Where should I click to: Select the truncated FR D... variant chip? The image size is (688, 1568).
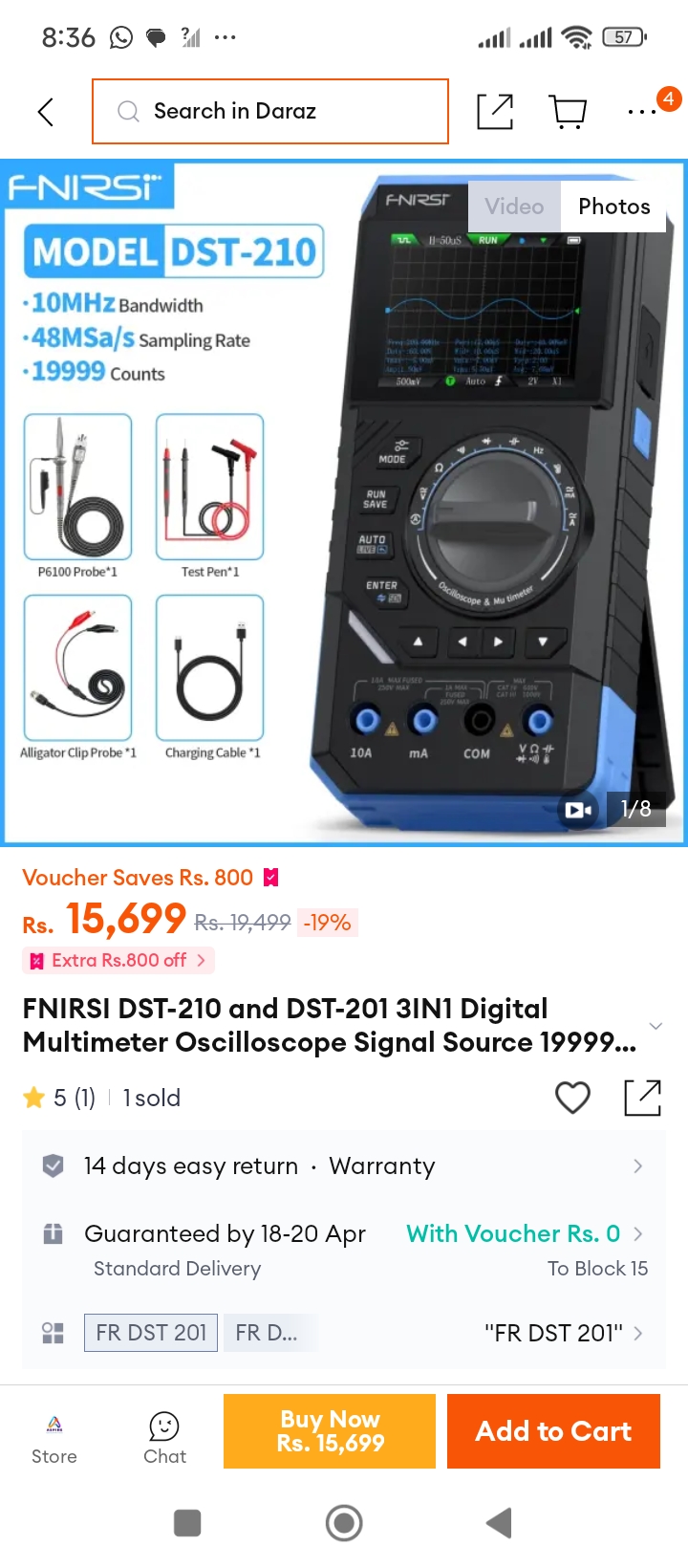pos(268,1333)
